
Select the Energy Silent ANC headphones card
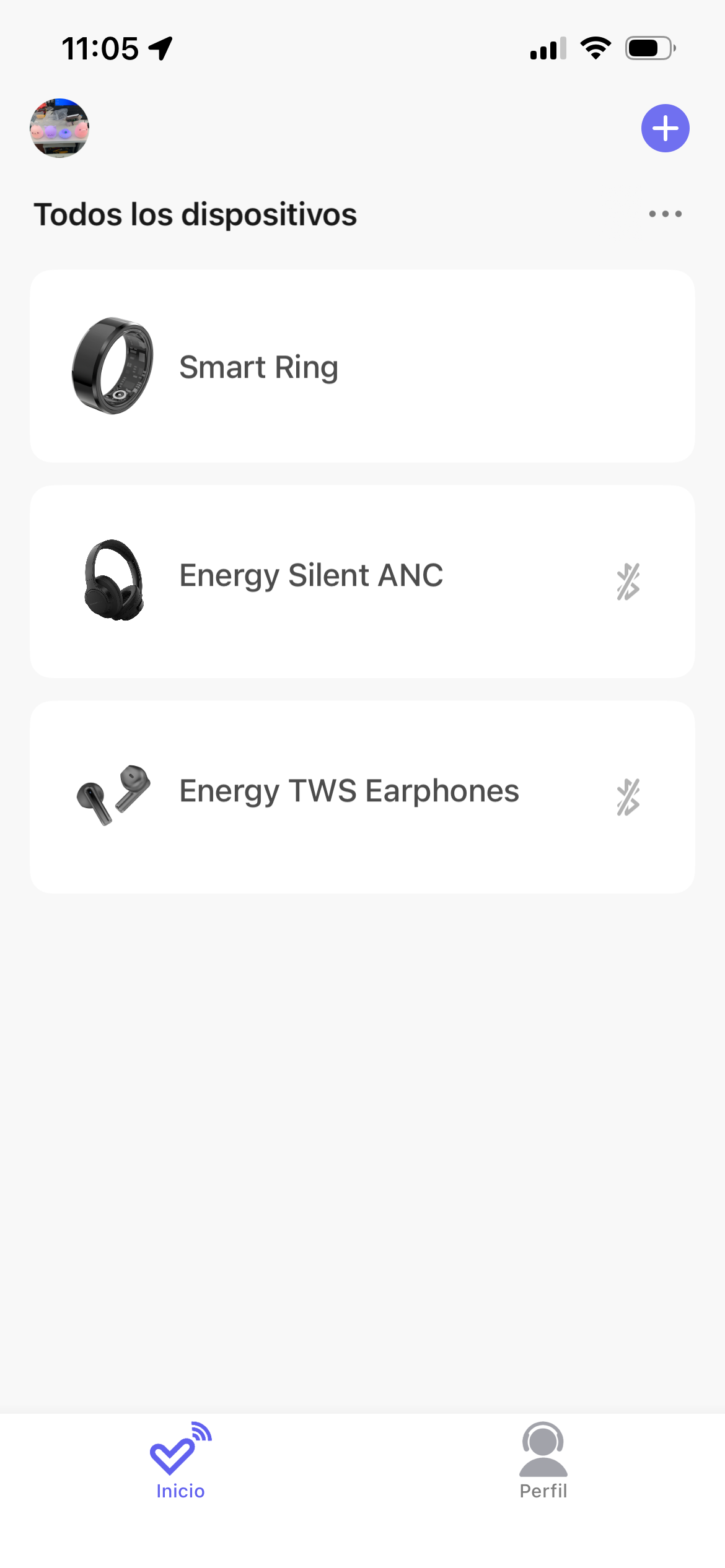tap(362, 581)
